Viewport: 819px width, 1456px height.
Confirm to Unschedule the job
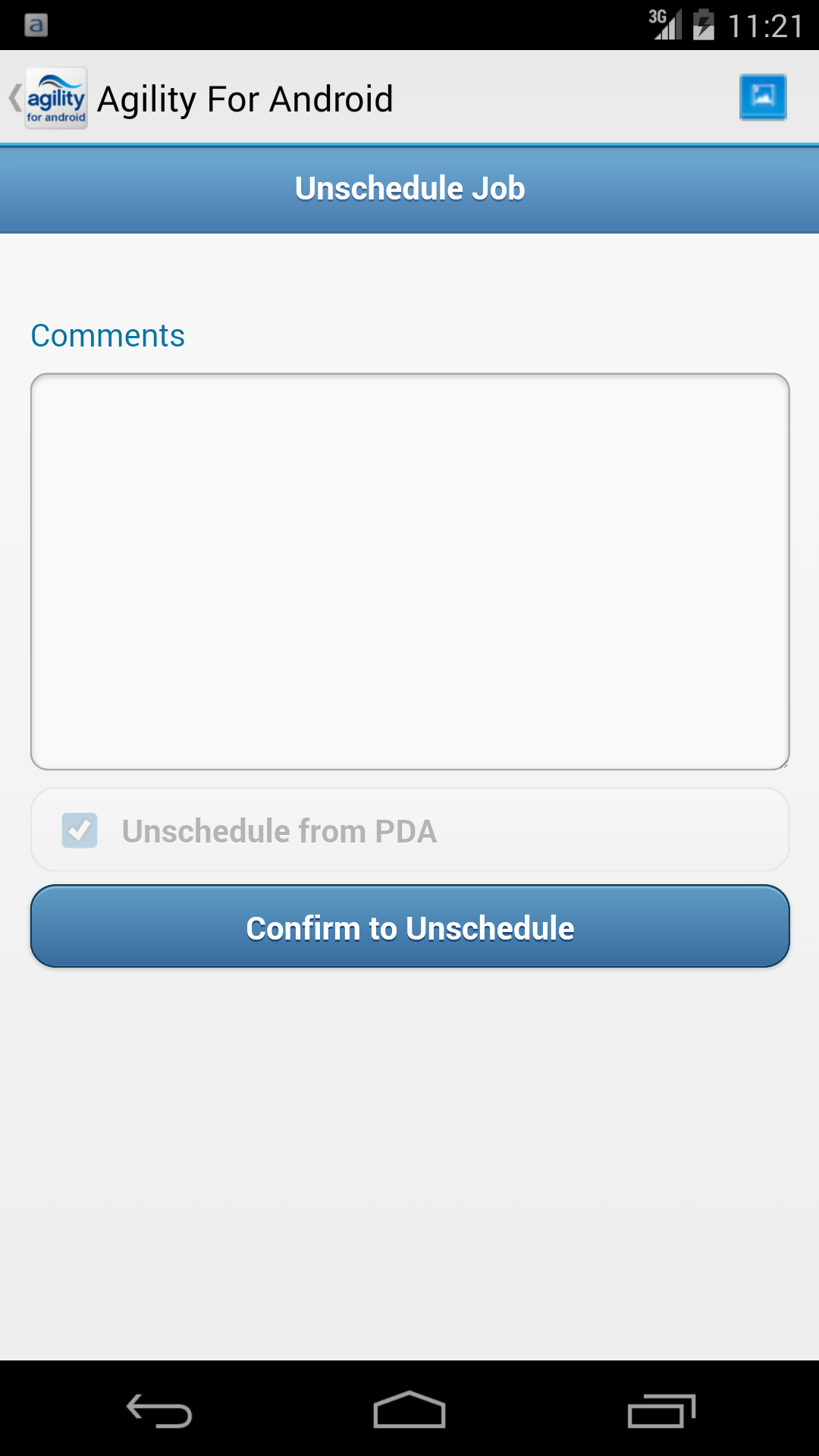409,927
